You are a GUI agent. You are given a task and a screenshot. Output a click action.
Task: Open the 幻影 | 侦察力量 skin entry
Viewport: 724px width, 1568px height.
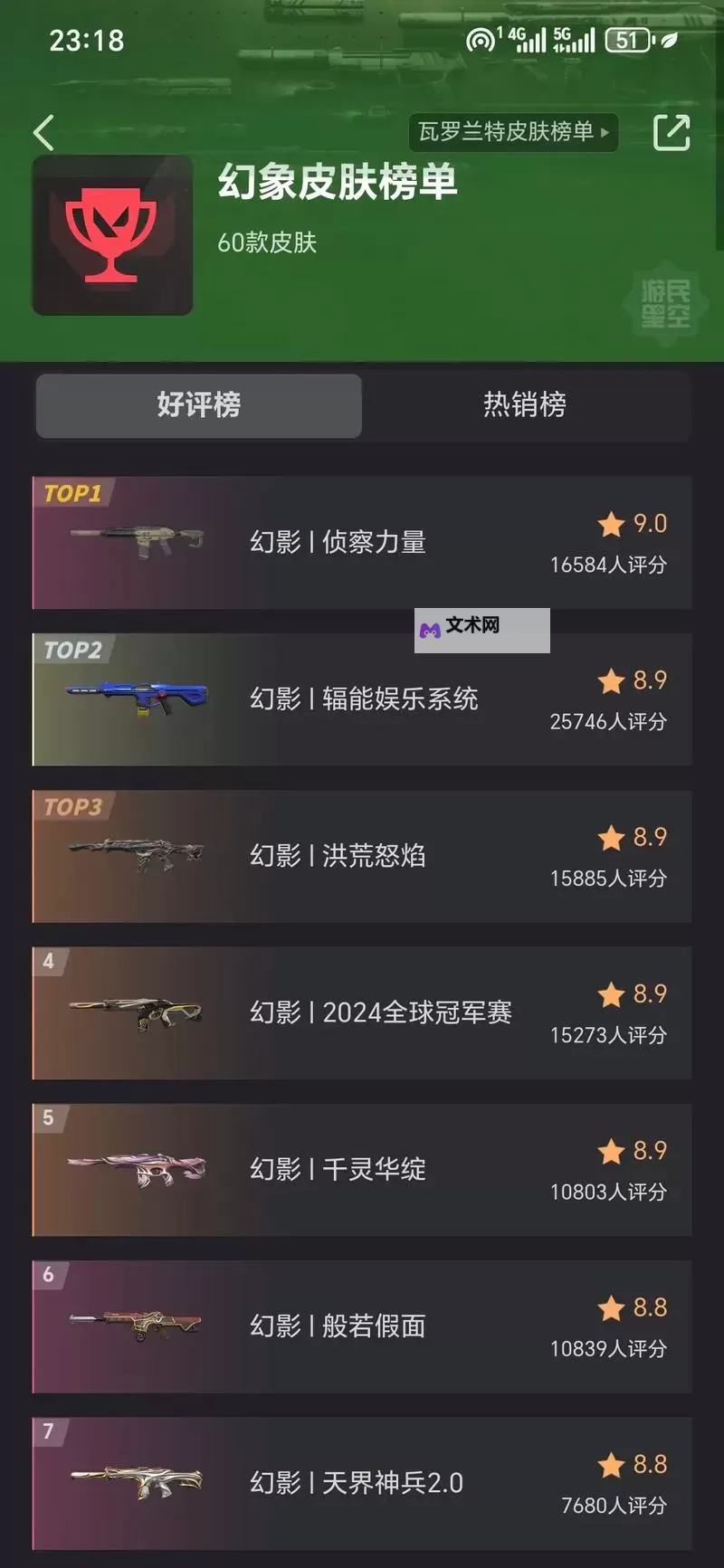[x=362, y=542]
